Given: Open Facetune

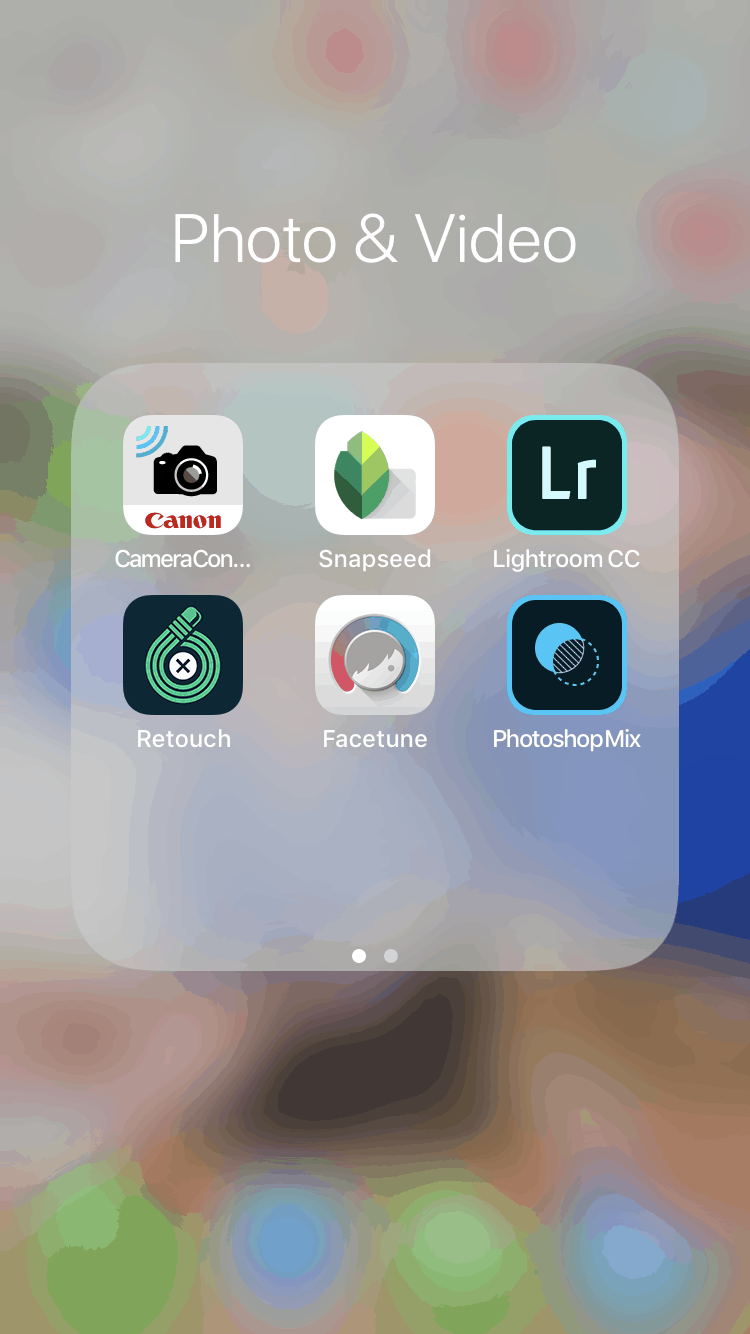Looking at the screenshot, I should pos(375,655).
